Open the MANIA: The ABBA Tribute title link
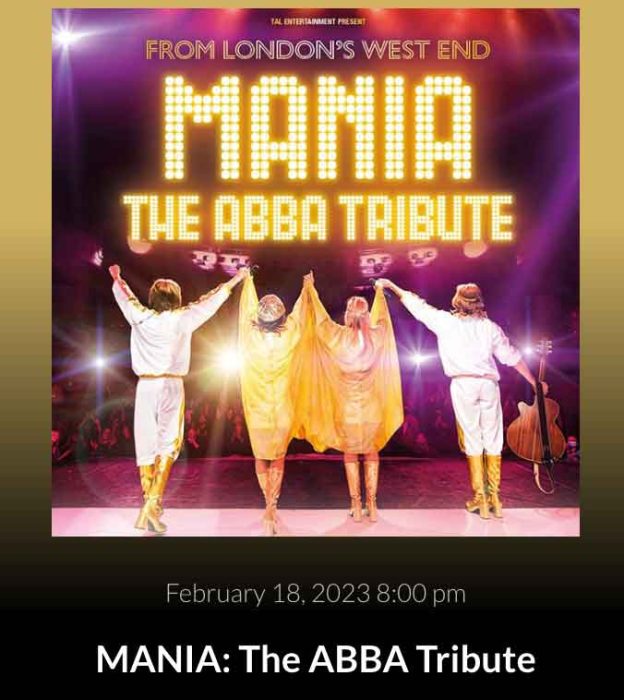Viewport: 624px width, 700px height. (315, 659)
